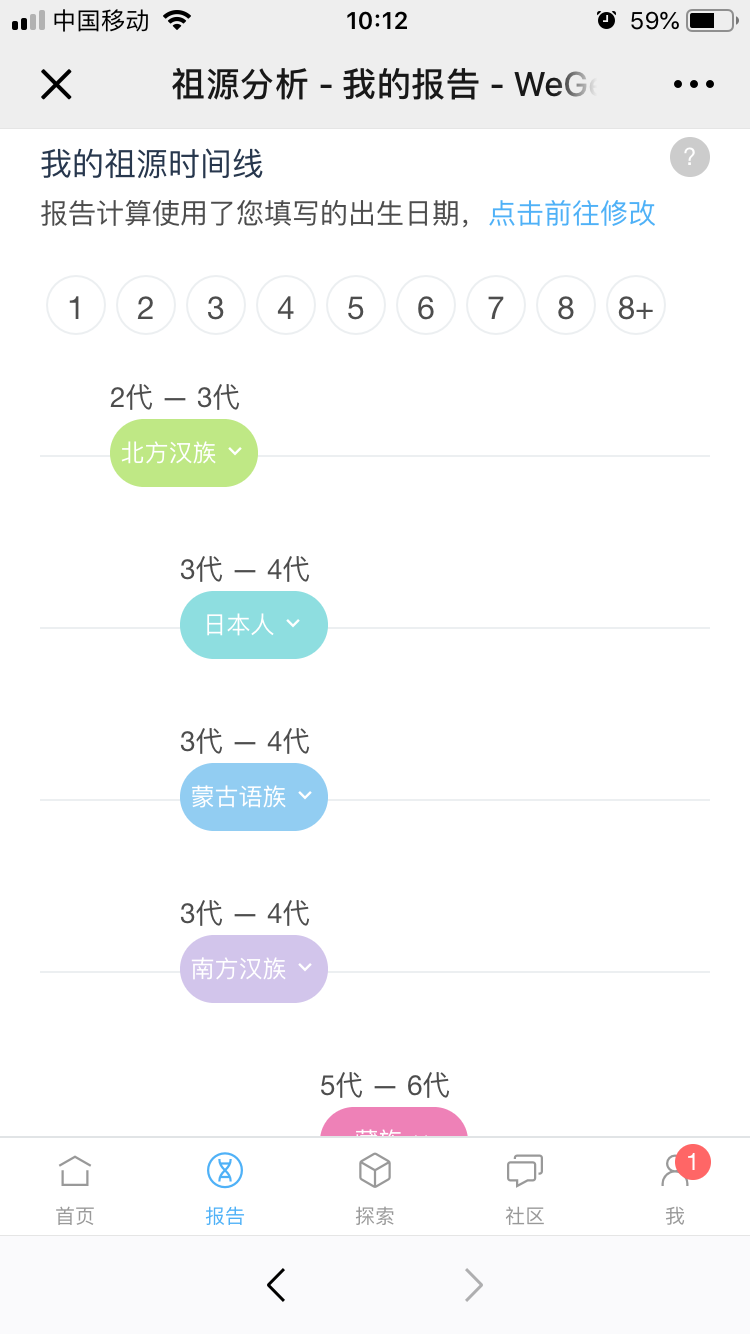This screenshot has width=750, height=1334.
Task: Select generation 1 circle
Action: [76, 305]
